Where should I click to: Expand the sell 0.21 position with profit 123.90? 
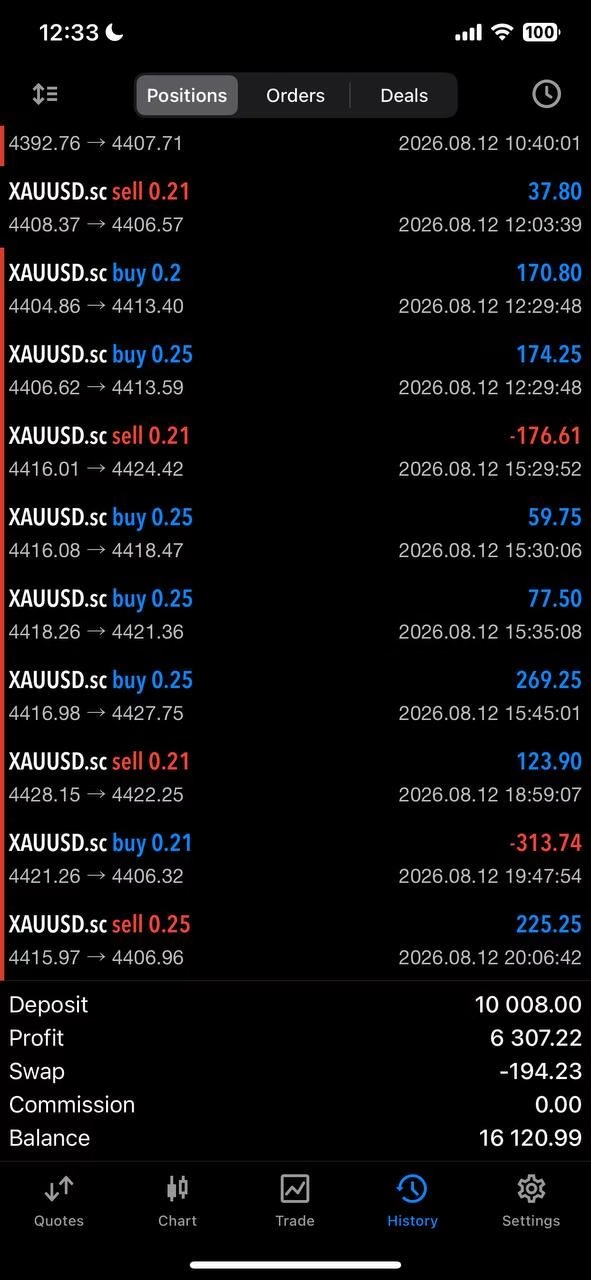click(x=295, y=777)
